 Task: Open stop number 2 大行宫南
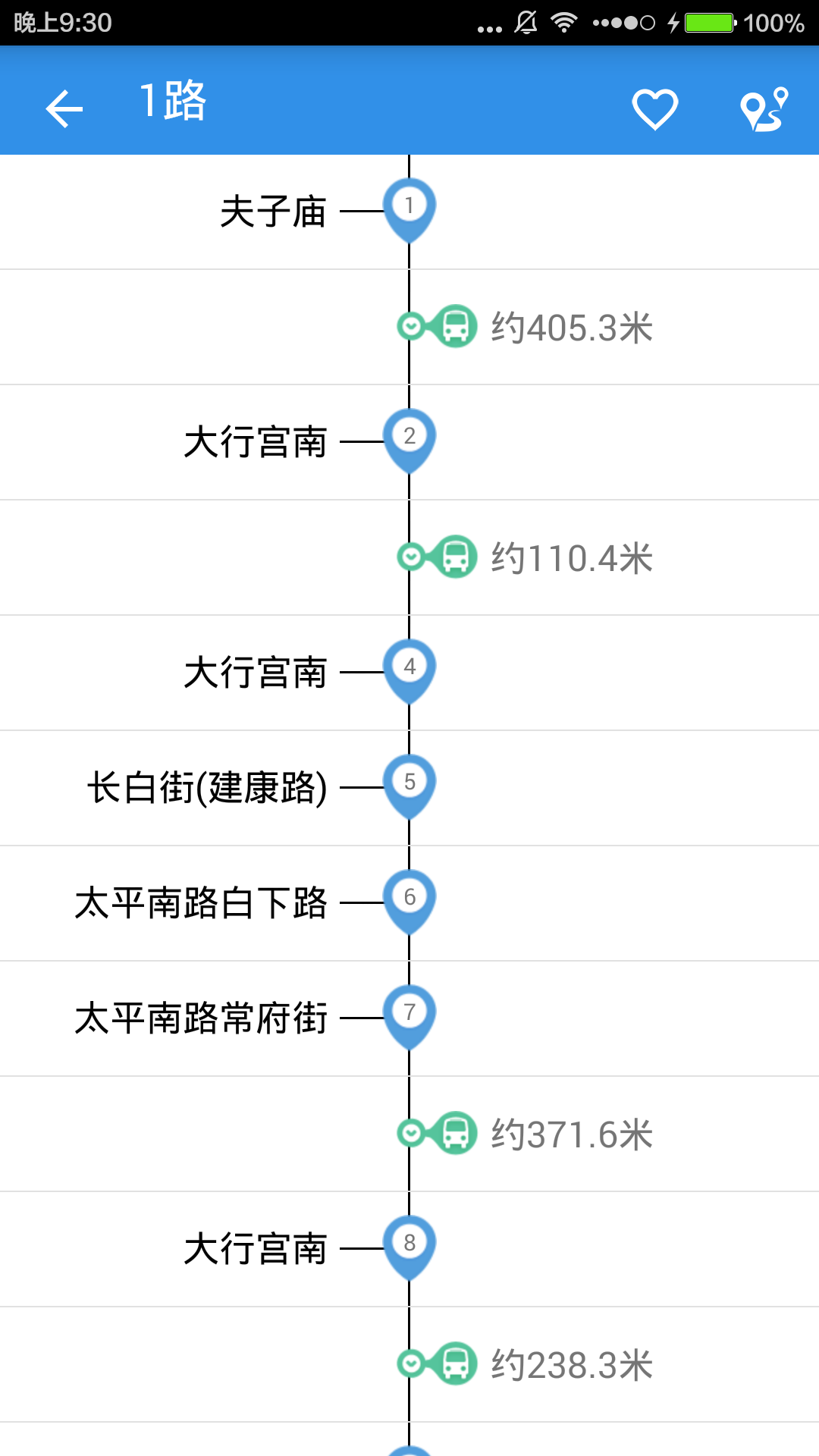tap(409, 442)
